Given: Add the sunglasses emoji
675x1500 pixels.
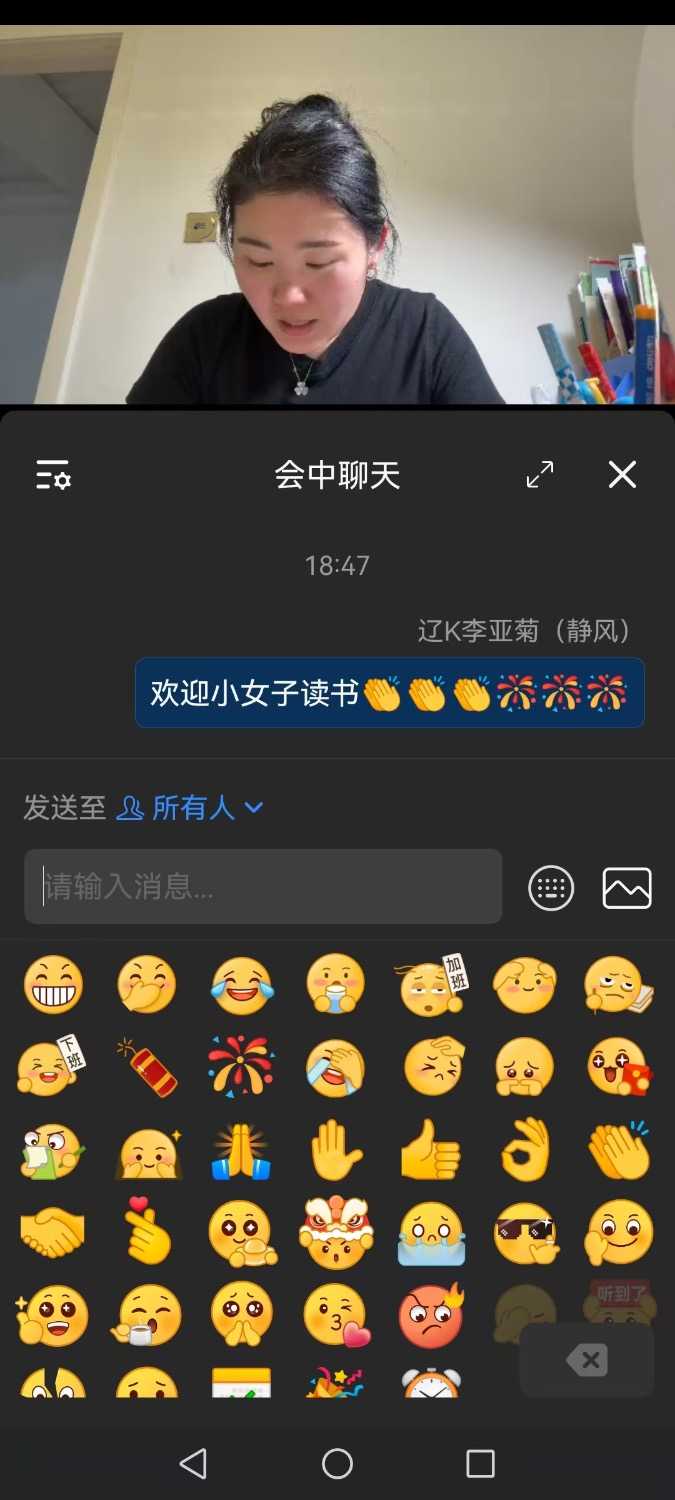Looking at the screenshot, I should tap(525, 1233).
